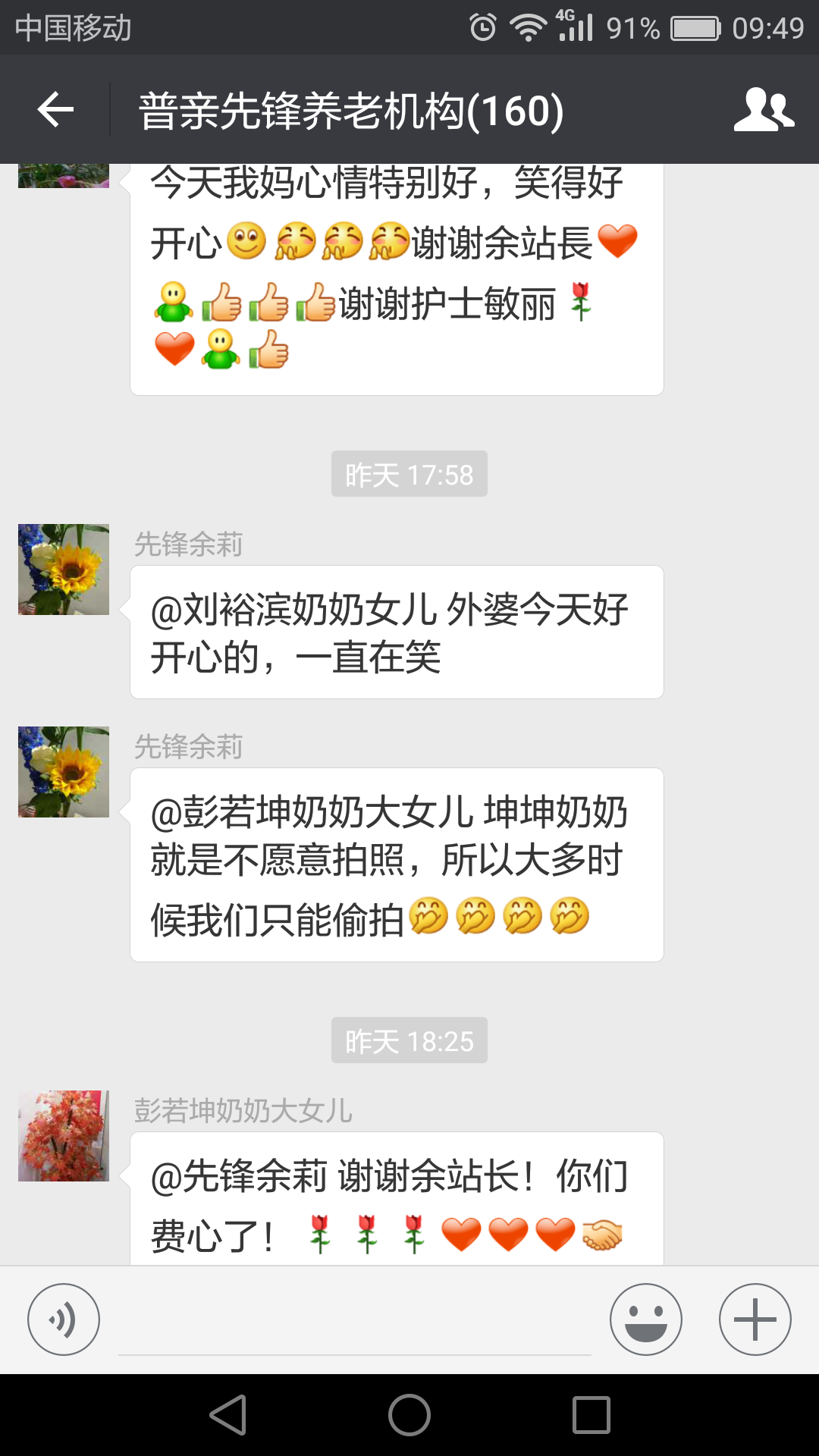Go back from the group chat

(55, 110)
